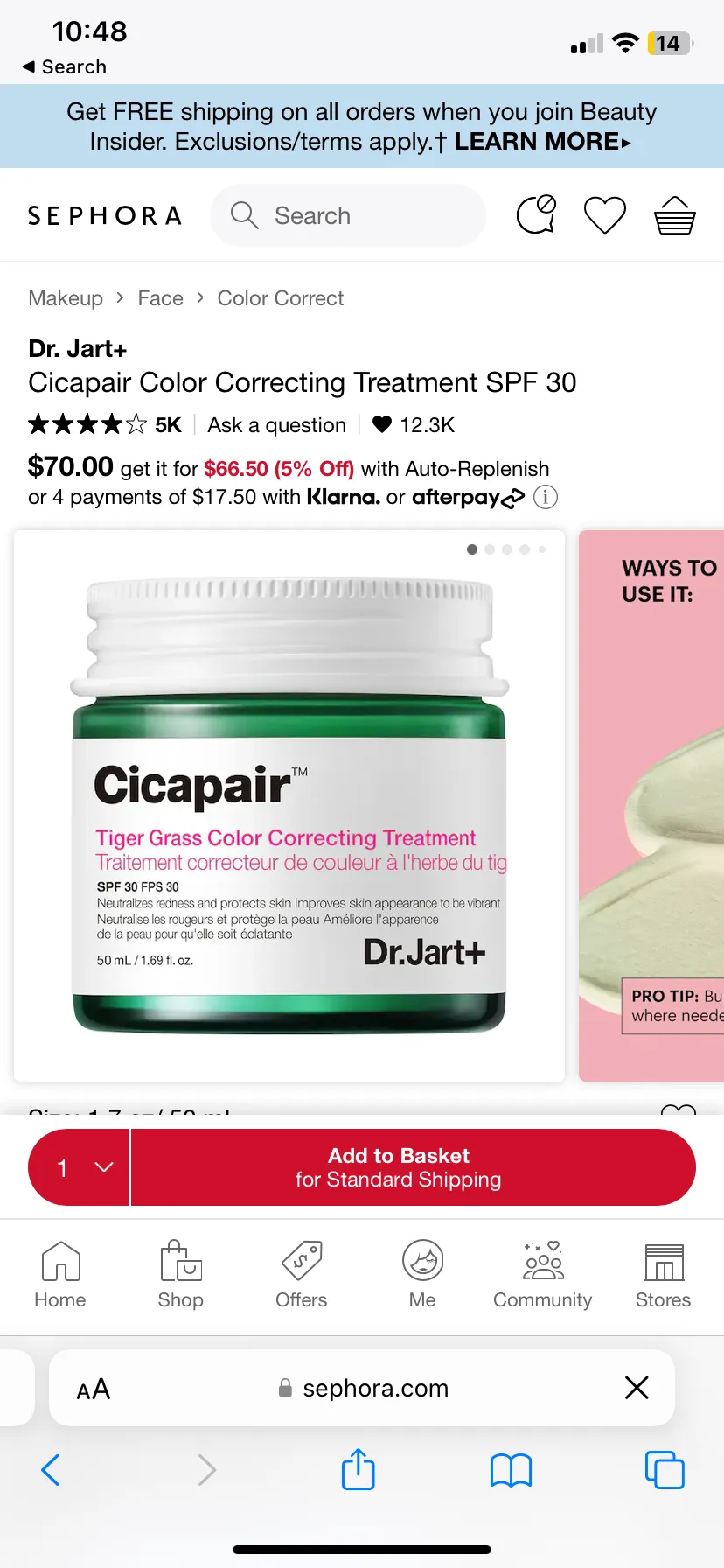
Task: Tap the Safari share button
Action: [x=359, y=1468]
